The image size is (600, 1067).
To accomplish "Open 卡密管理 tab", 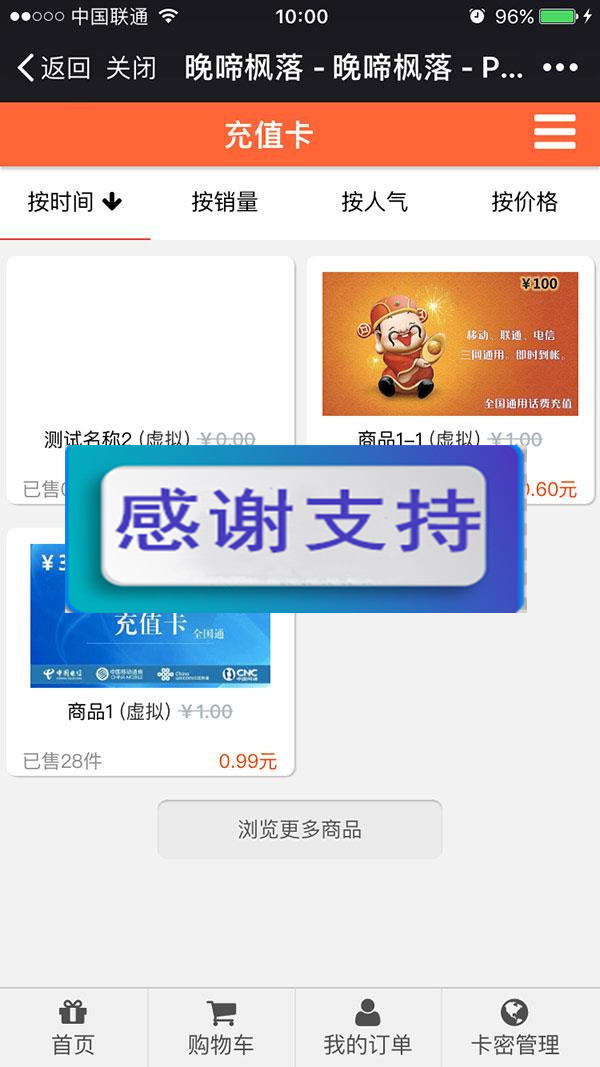I will tap(515, 1028).
